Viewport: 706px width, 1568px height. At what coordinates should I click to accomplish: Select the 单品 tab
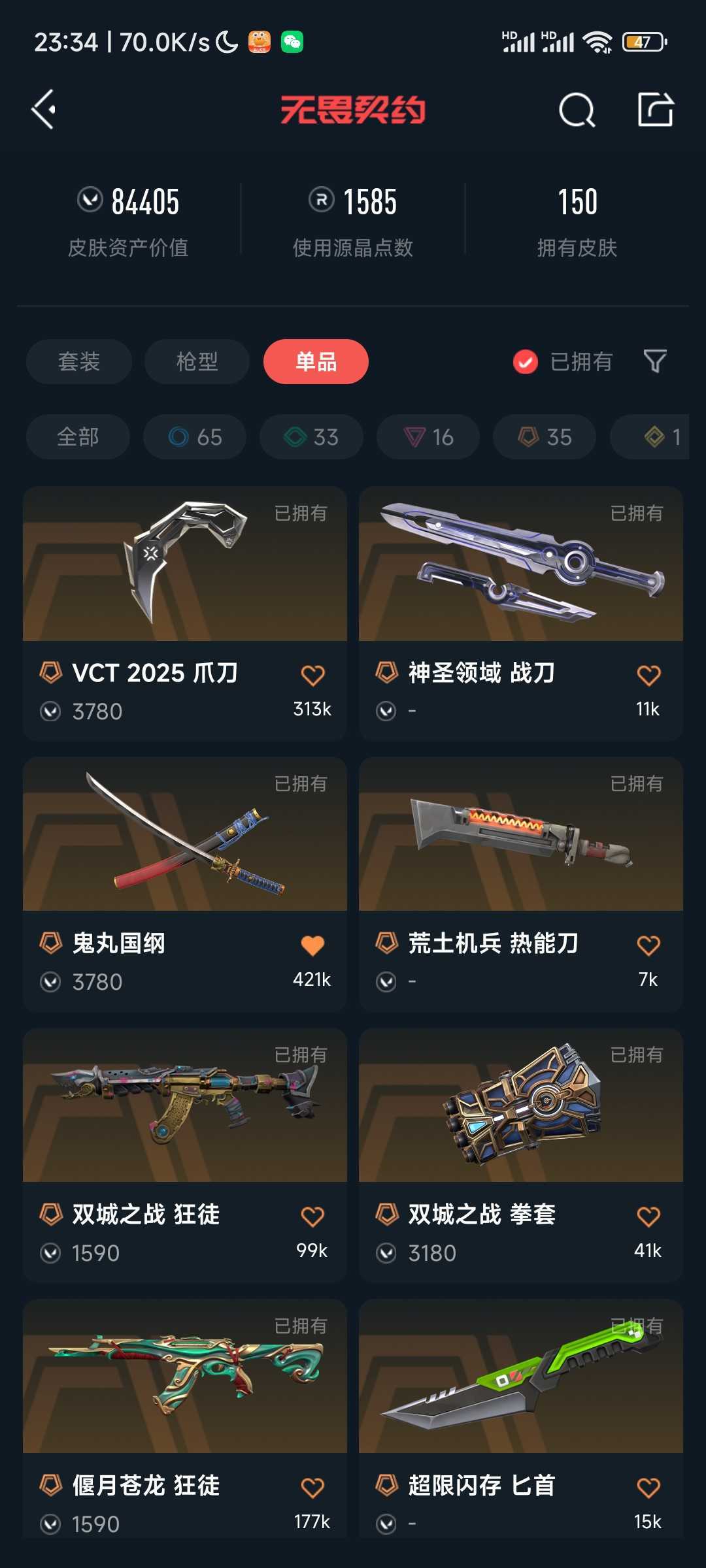click(x=316, y=361)
